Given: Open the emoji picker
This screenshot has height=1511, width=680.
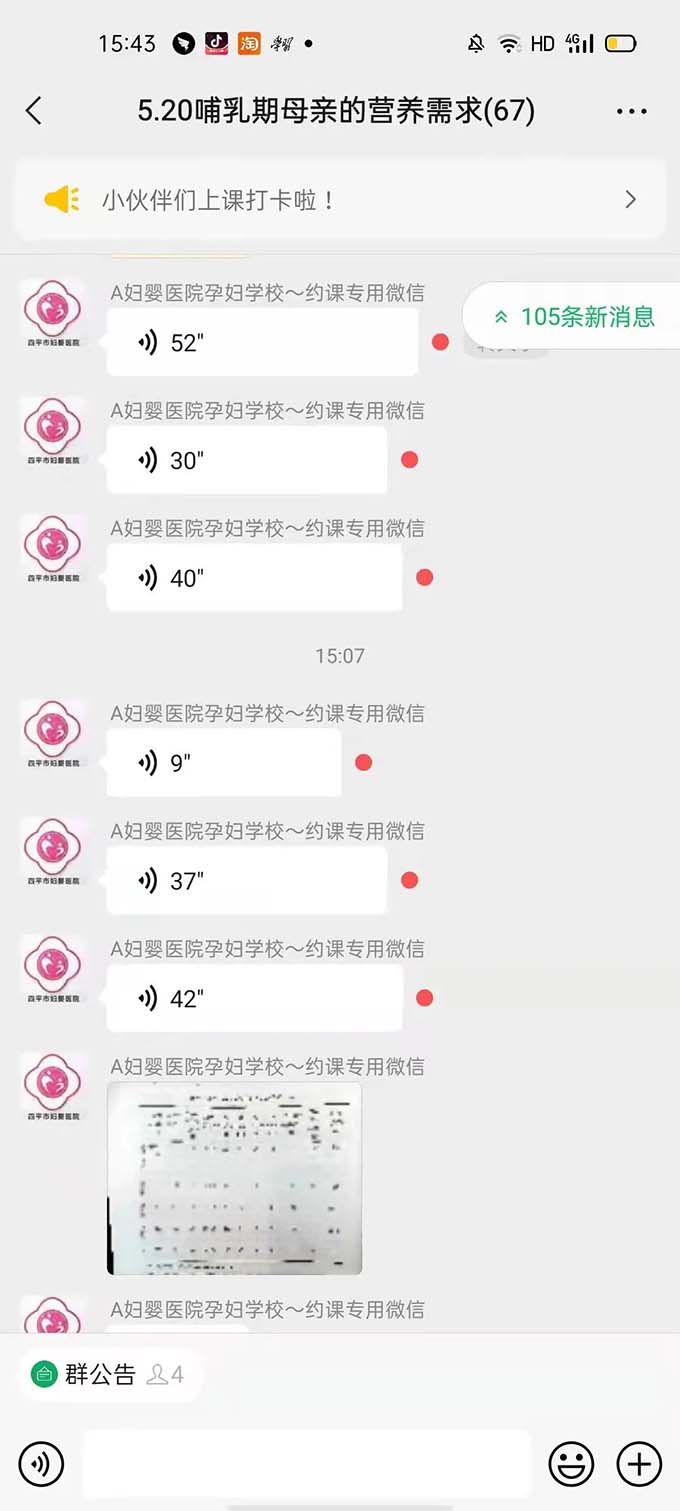Looking at the screenshot, I should coord(571,1464).
